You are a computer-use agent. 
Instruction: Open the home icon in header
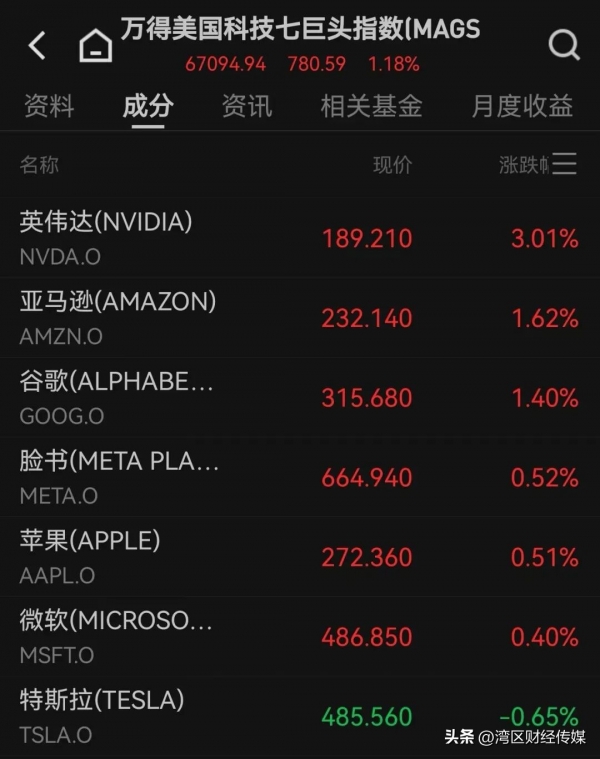[96, 45]
